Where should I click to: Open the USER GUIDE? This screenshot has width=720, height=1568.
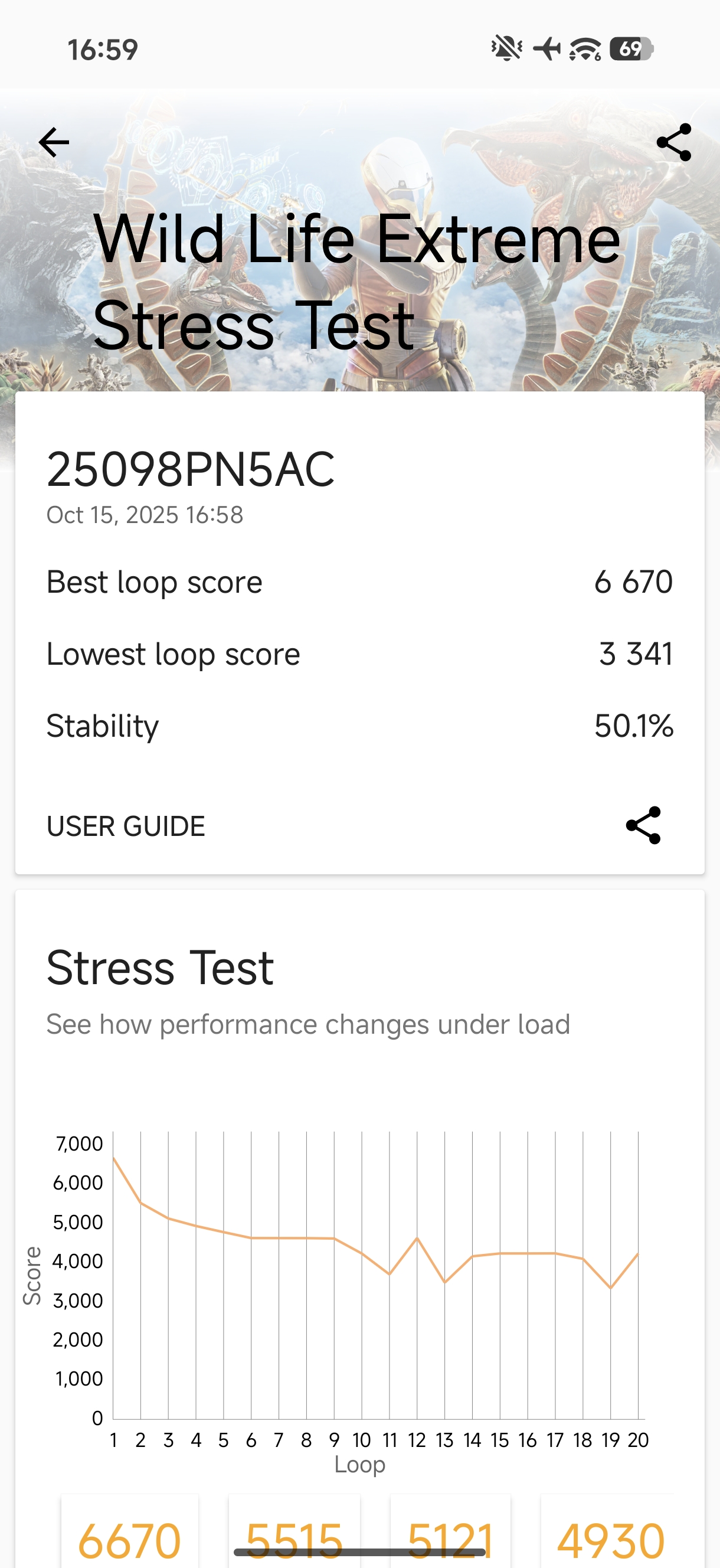[x=126, y=826]
